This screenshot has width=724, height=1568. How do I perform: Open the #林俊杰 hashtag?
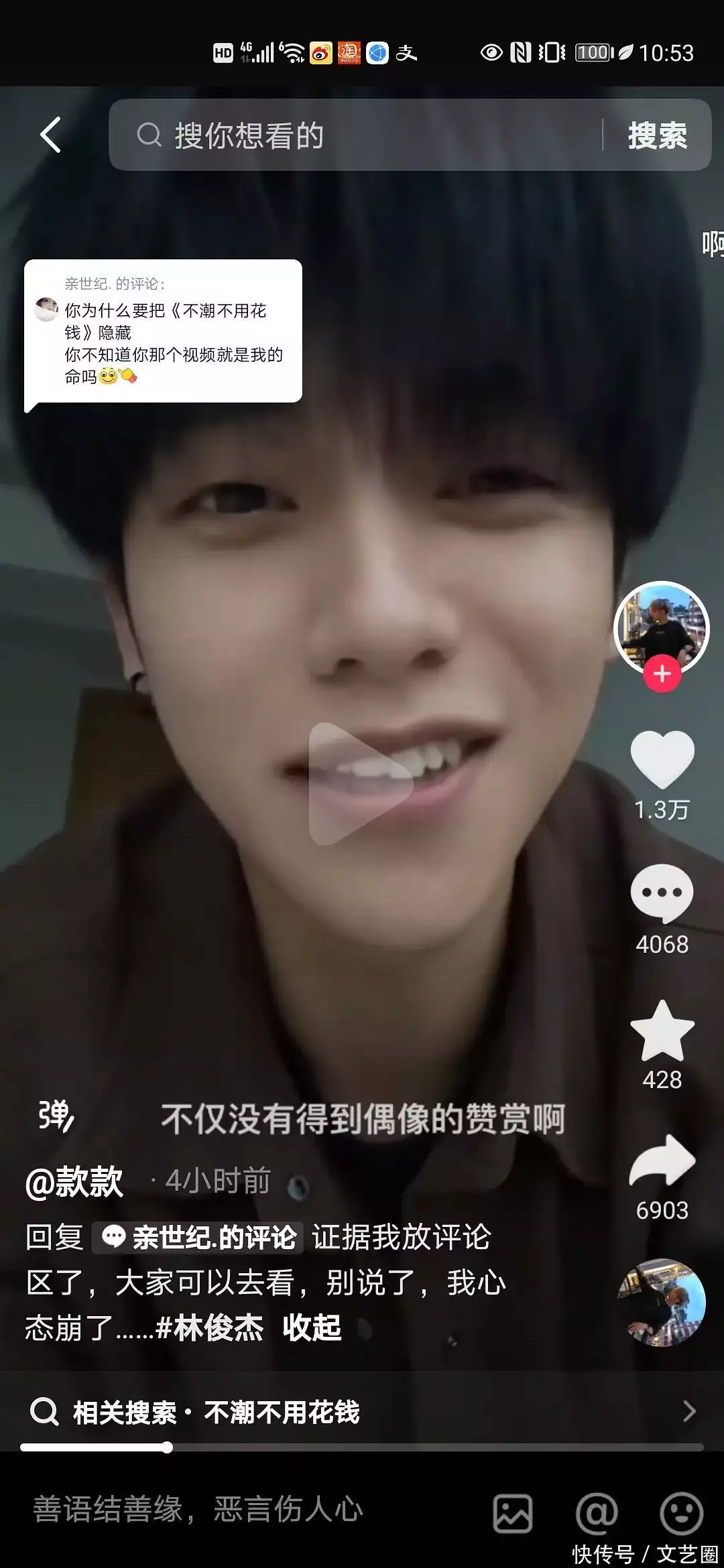coord(210,1328)
